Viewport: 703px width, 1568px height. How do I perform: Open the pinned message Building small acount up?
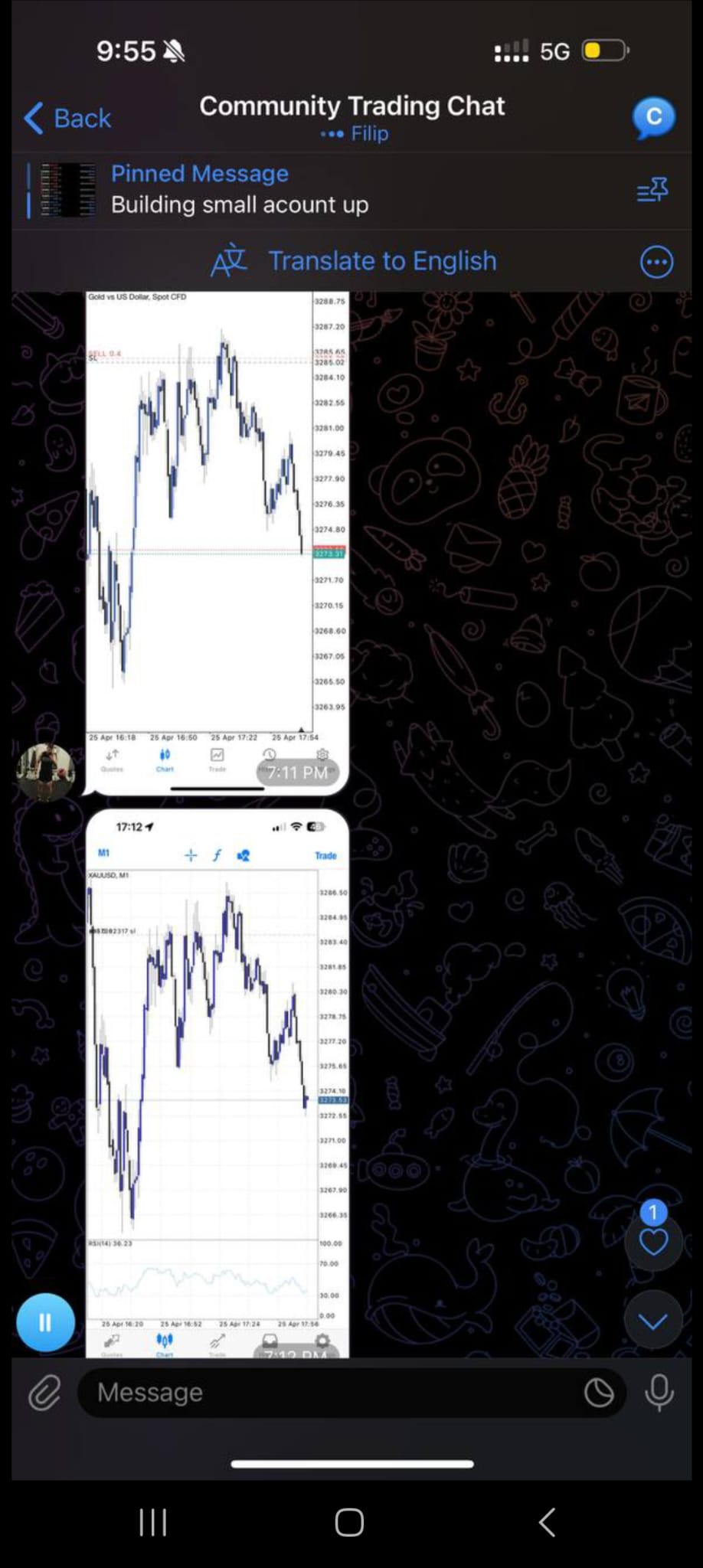(x=239, y=190)
